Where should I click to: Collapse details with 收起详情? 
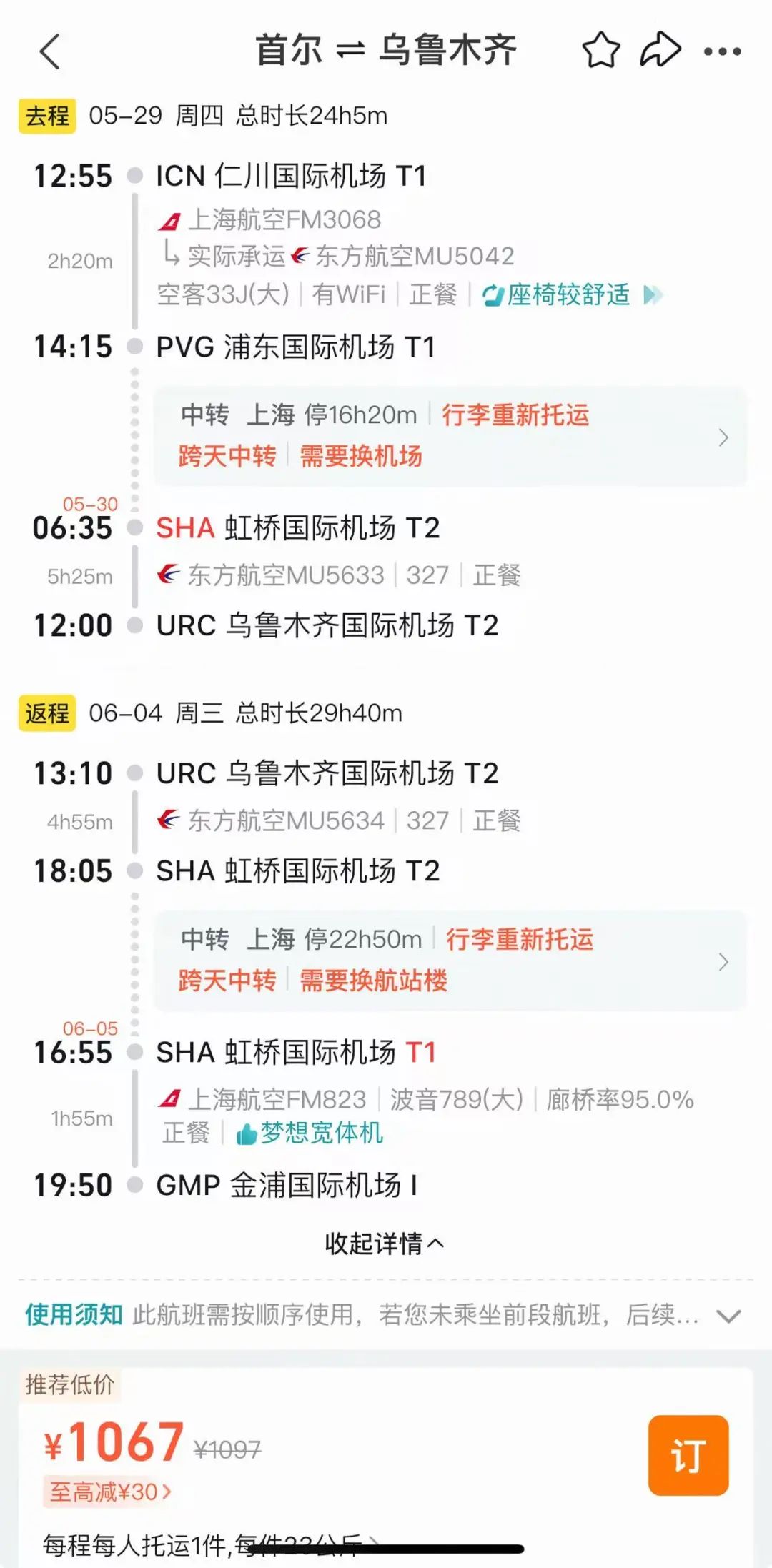coord(385,1244)
